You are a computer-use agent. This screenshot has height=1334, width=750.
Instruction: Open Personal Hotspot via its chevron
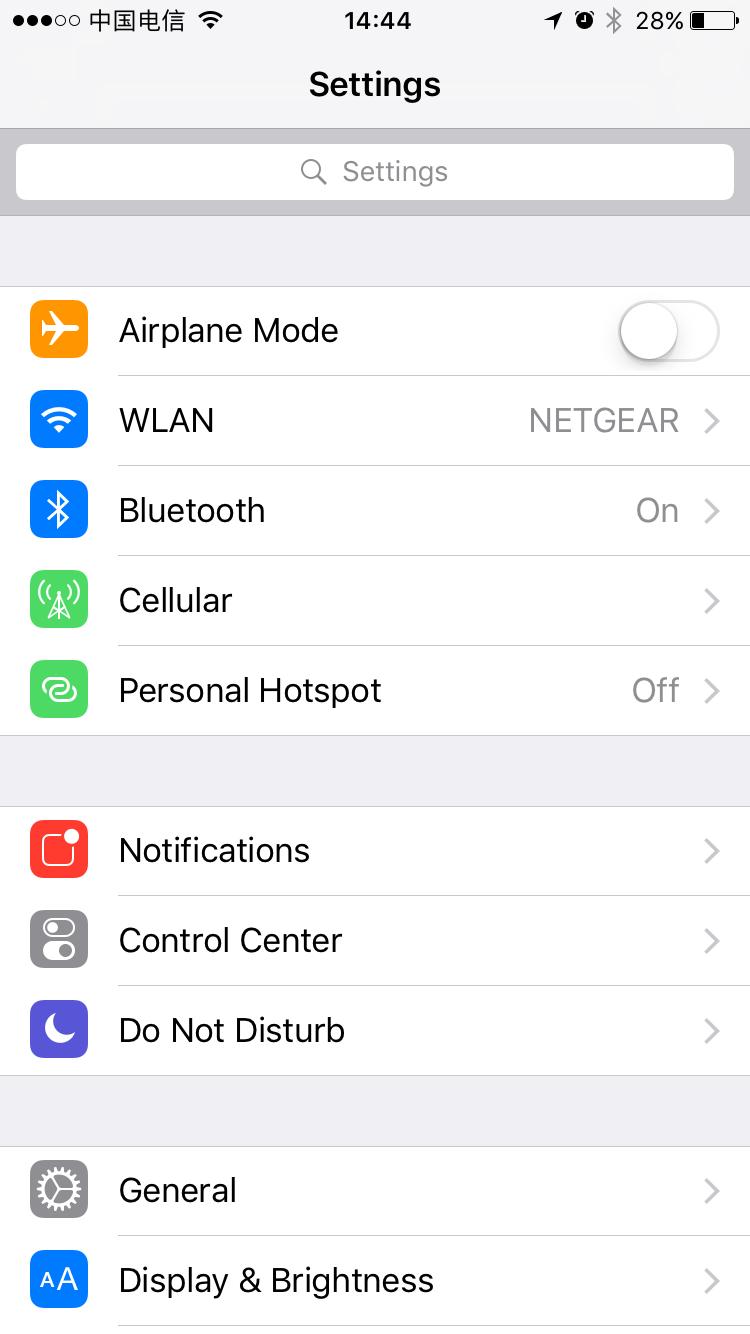[712, 690]
